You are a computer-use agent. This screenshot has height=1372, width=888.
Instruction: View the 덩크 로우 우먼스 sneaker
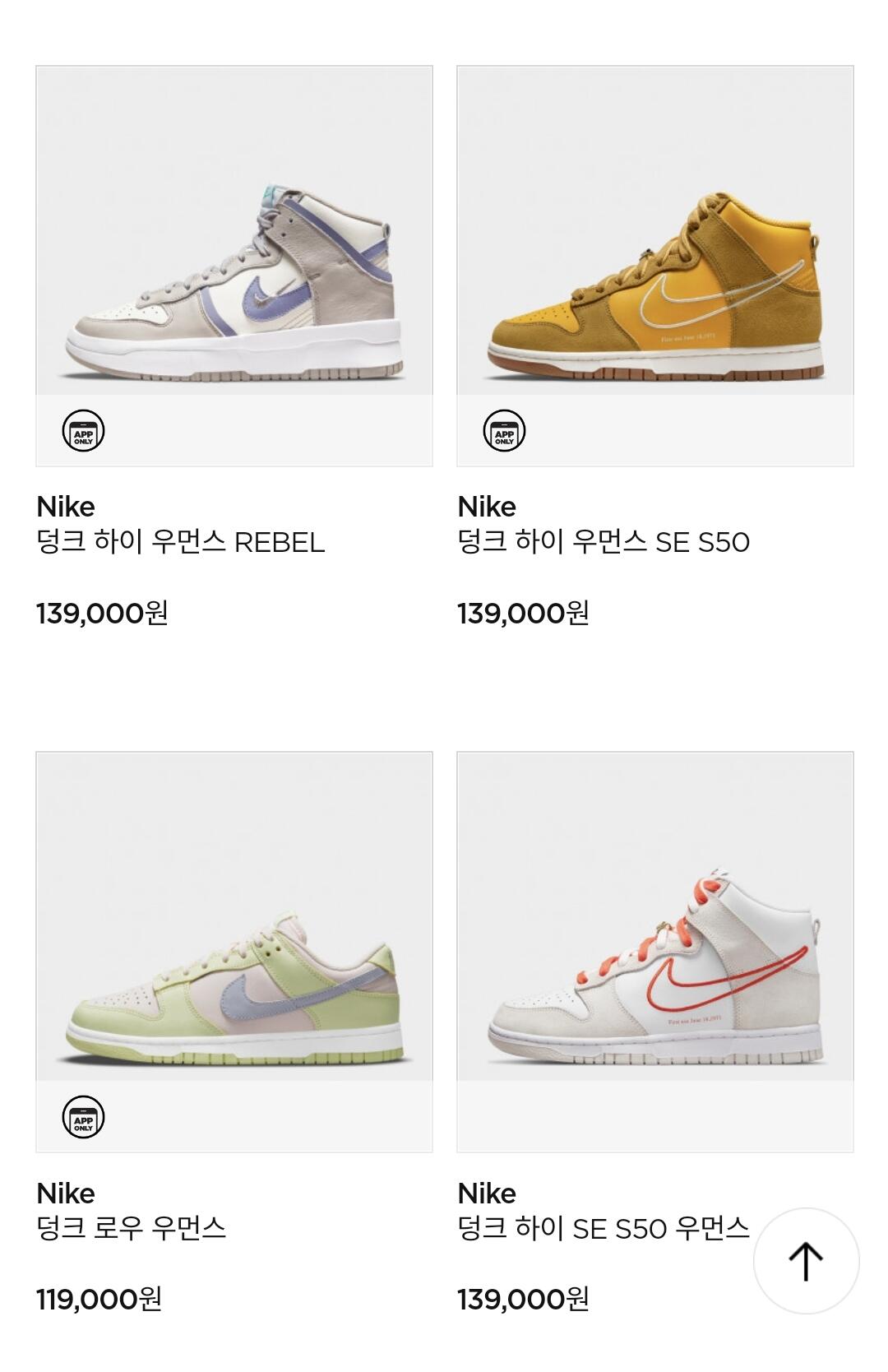pyautogui.click(x=234, y=952)
